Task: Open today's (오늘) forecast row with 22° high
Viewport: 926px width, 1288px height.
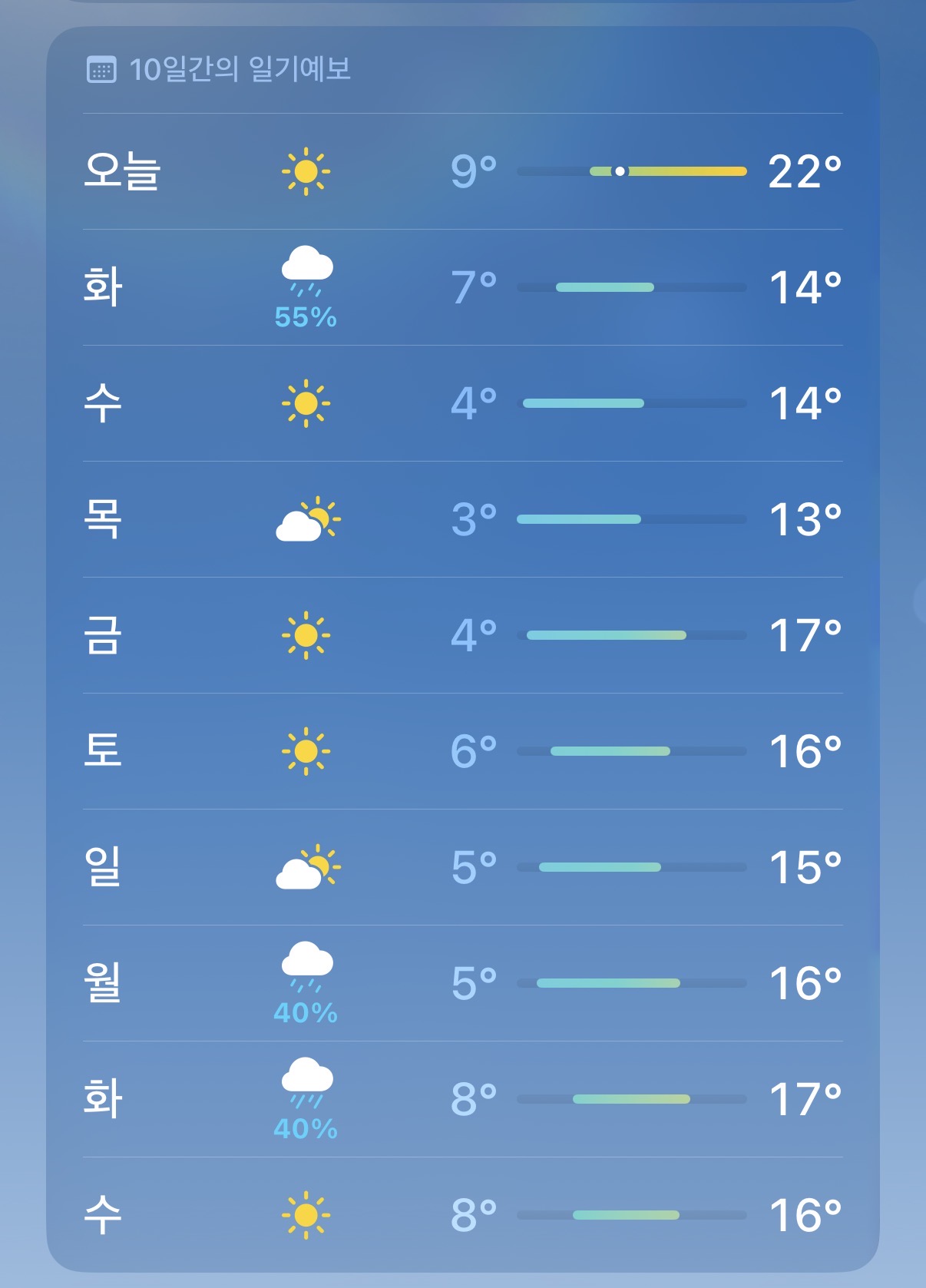Action: click(462, 171)
